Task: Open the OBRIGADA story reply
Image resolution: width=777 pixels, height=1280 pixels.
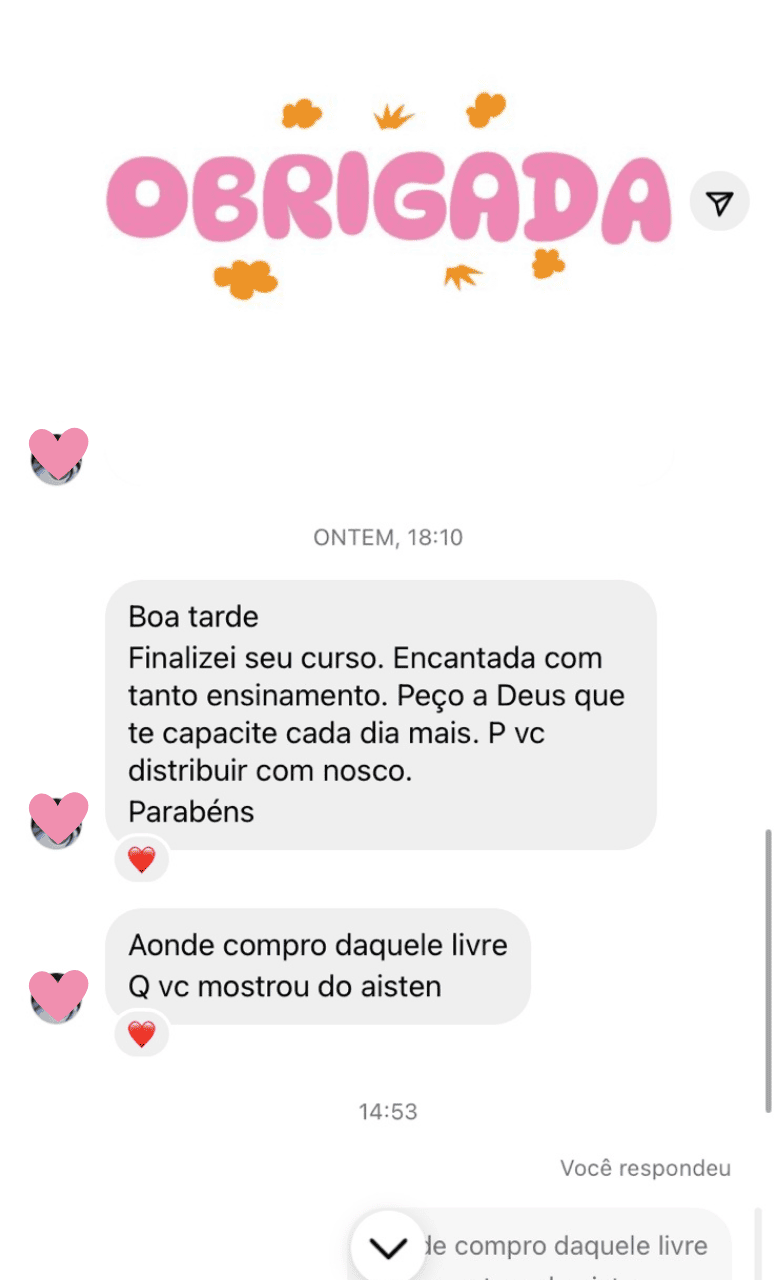Action: click(x=388, y=200)
